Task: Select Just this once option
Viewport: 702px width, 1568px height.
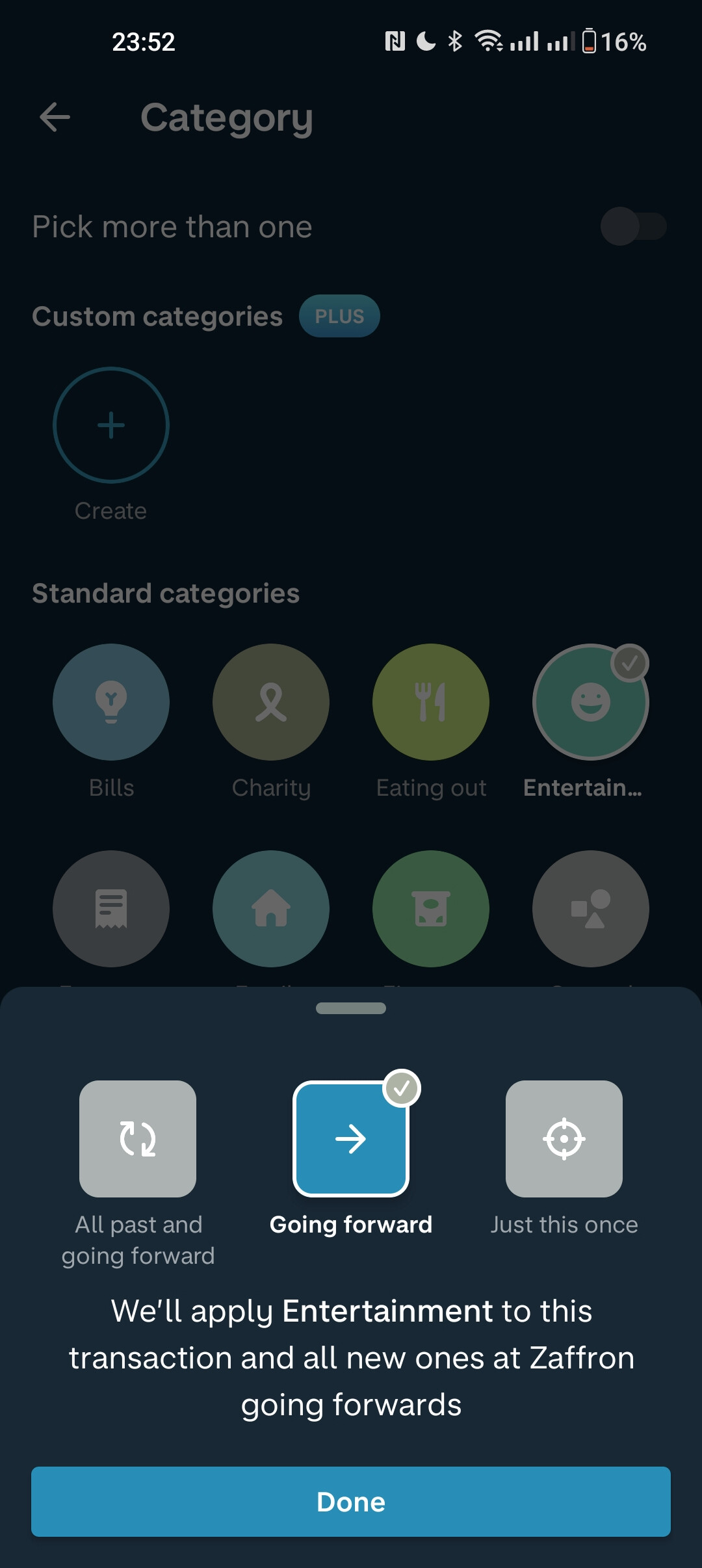Action: (x=564, y=1138)
